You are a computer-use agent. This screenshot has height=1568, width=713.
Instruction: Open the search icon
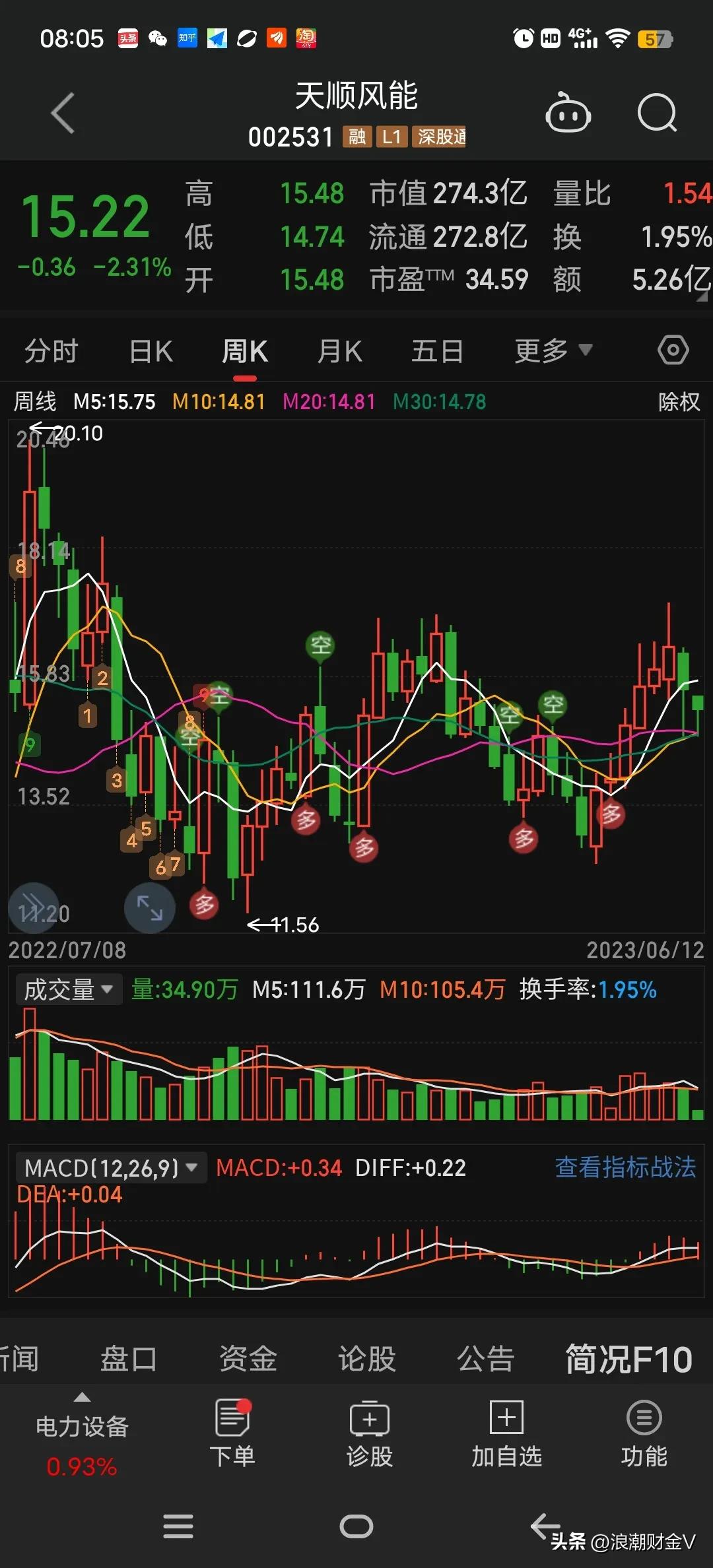click(x=658, y=114)
